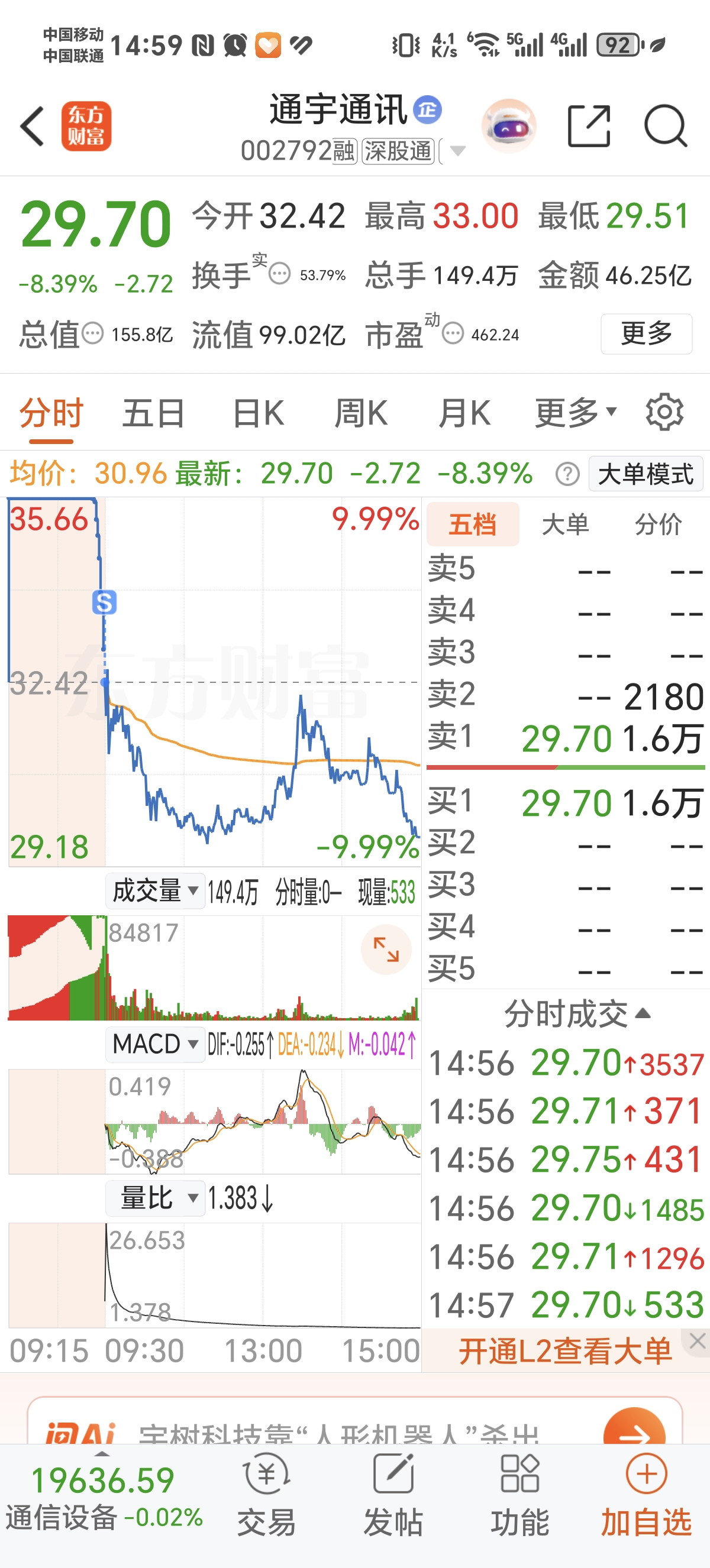710x1568 pixels.
Task: Go back using the top-left arrow
Action: tap(32, 126)
